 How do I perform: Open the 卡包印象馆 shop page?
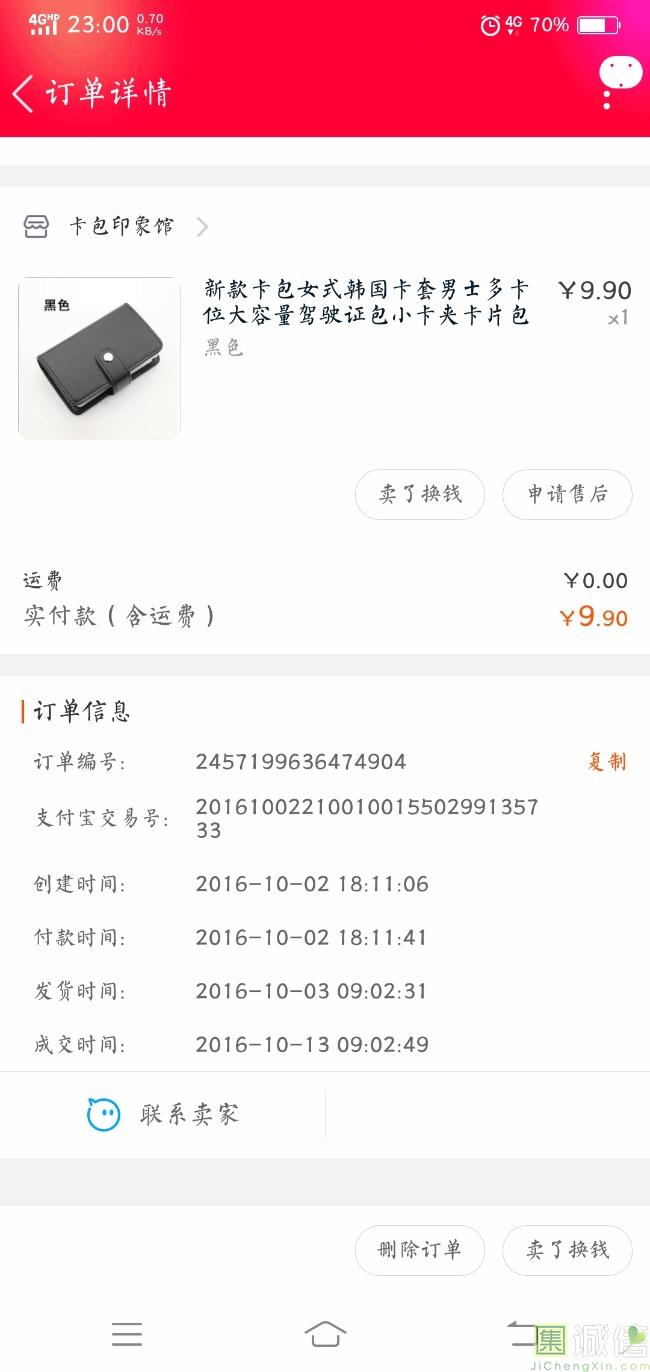click(x=120, y=227)
